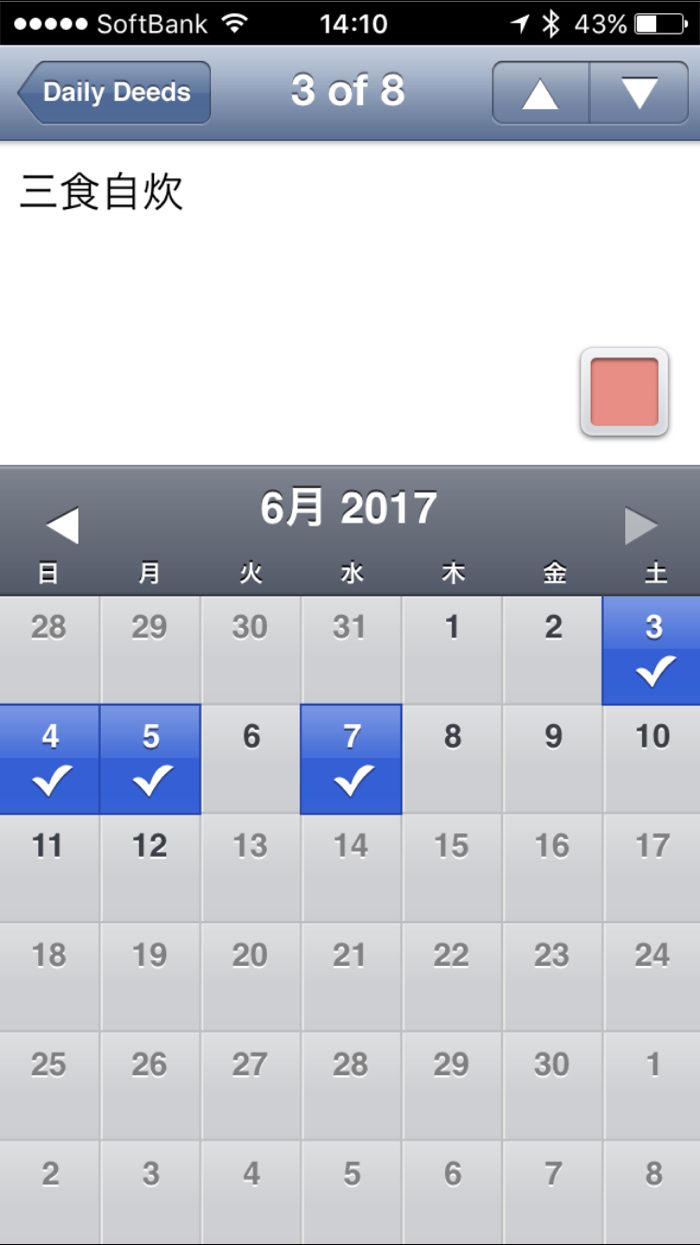
Task: Open the pink color swatch
Action: (x=624, y=392)
